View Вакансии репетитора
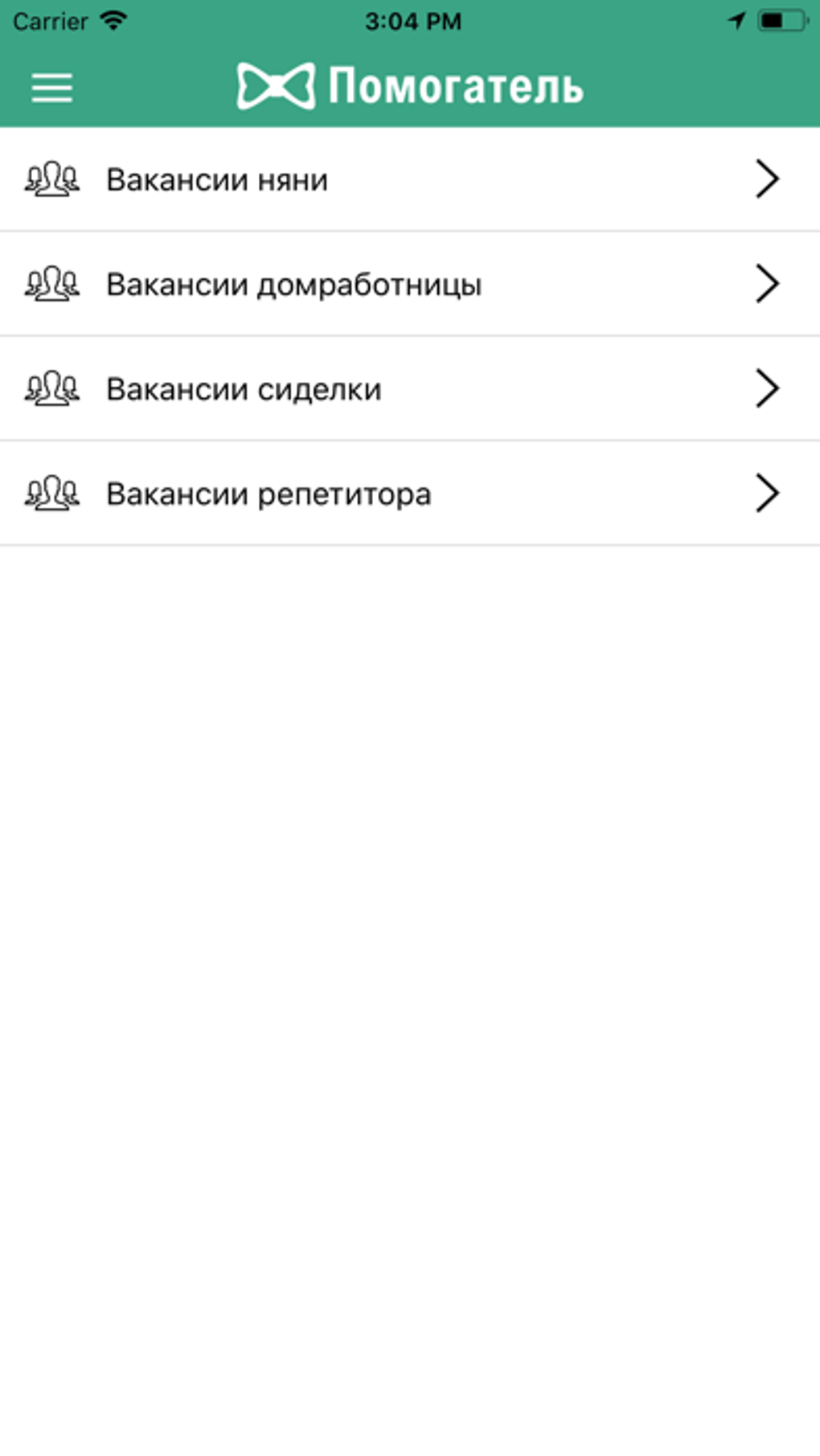 click(410, 494)
